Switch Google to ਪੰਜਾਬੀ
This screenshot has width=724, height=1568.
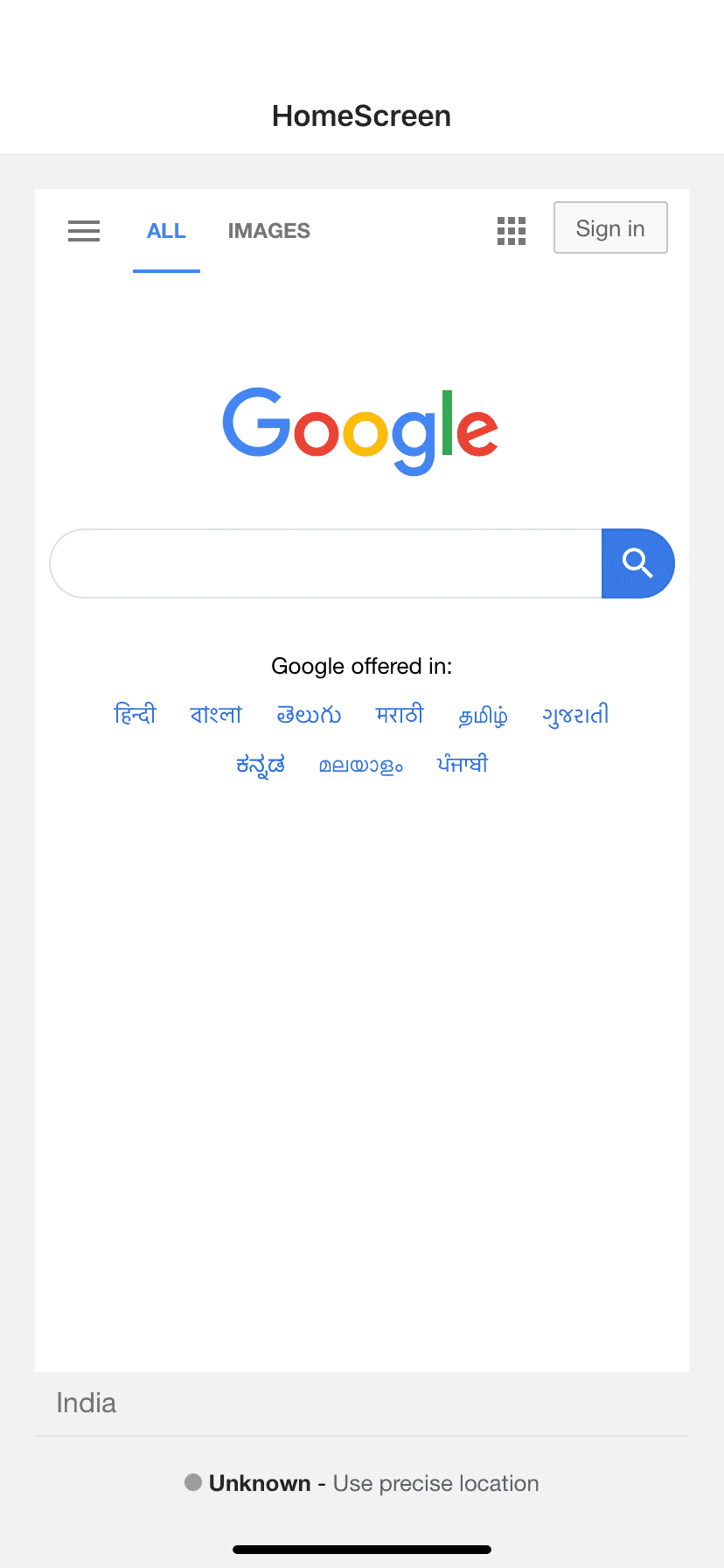463,764
